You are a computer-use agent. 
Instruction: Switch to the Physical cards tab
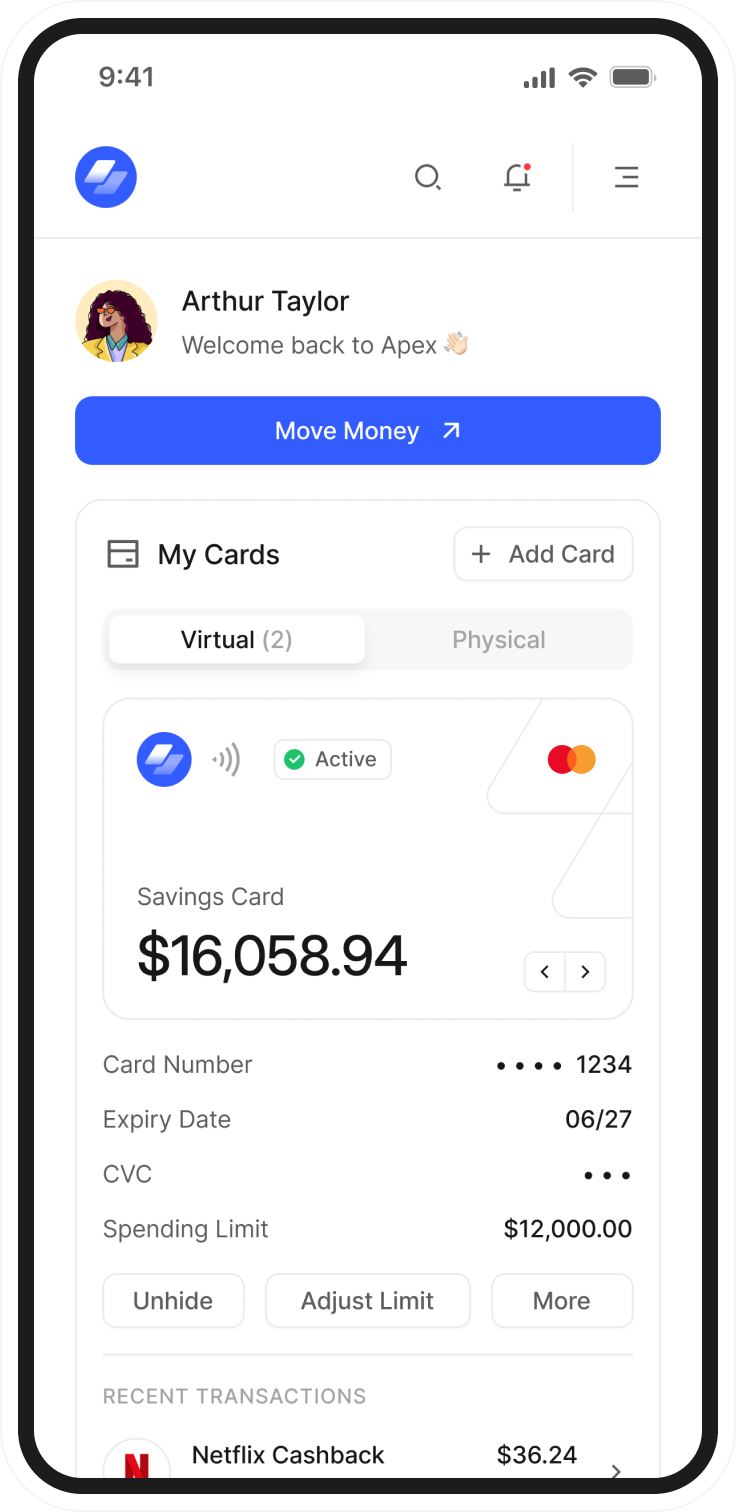(499, 640)
